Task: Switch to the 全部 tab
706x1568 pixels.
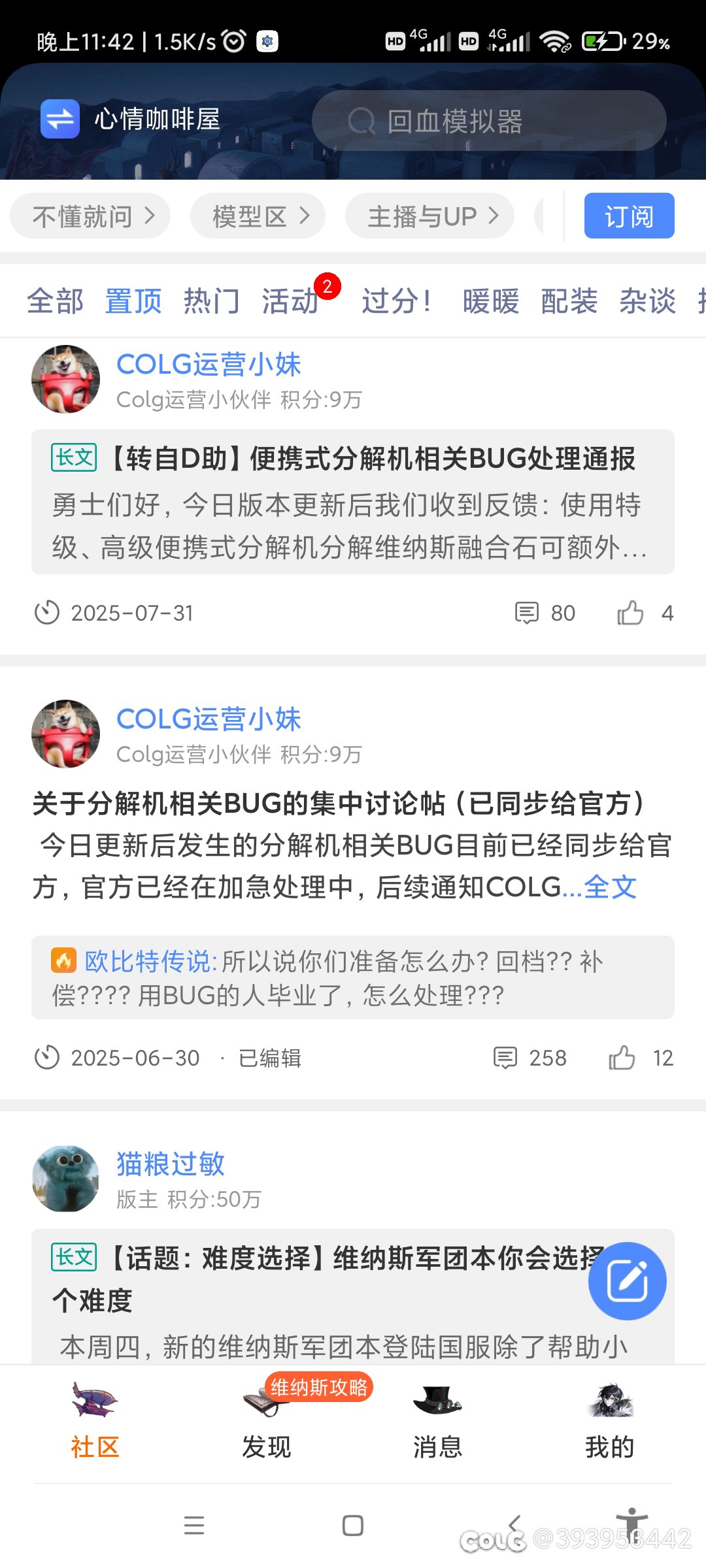Action: 55,301
